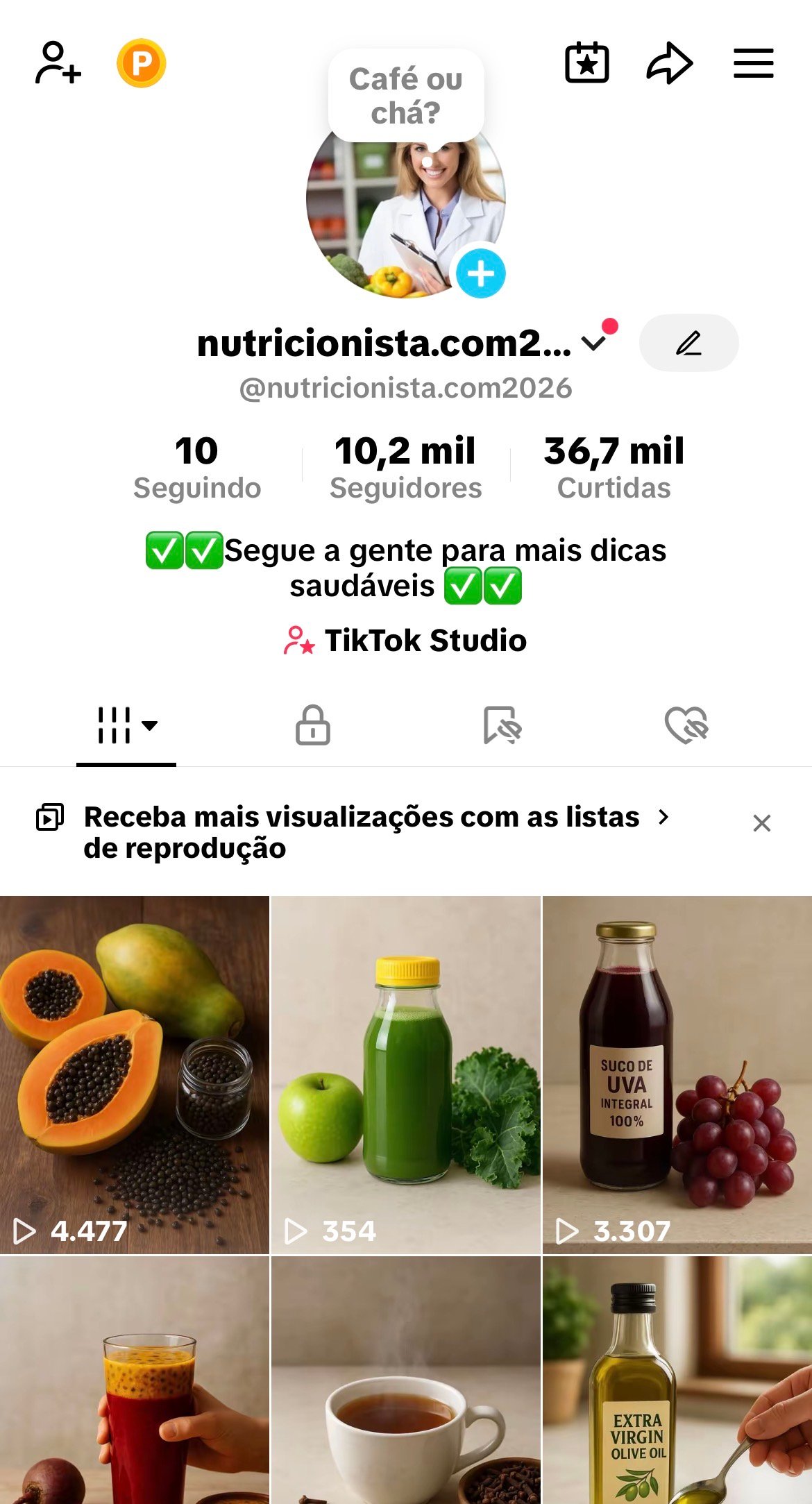Open the add friends icon
The height and width of the screenshot is (1504, 812).
58,63
